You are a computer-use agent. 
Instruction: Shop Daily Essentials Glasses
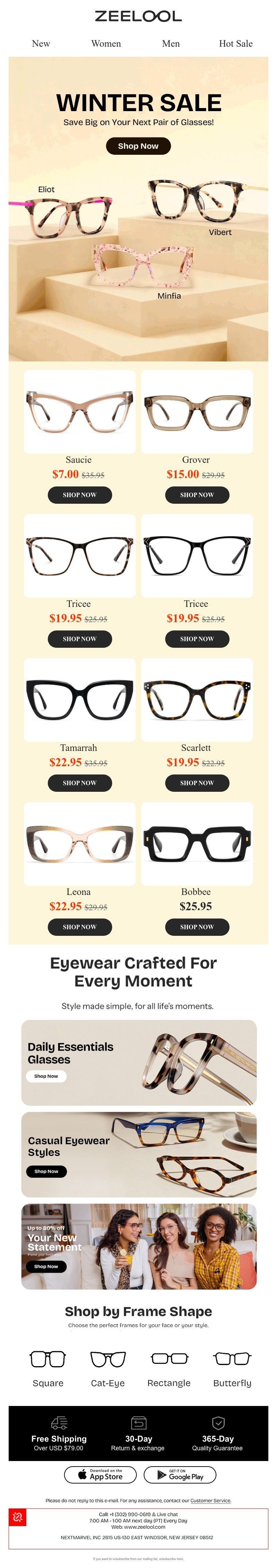[x=46, y=1076]
